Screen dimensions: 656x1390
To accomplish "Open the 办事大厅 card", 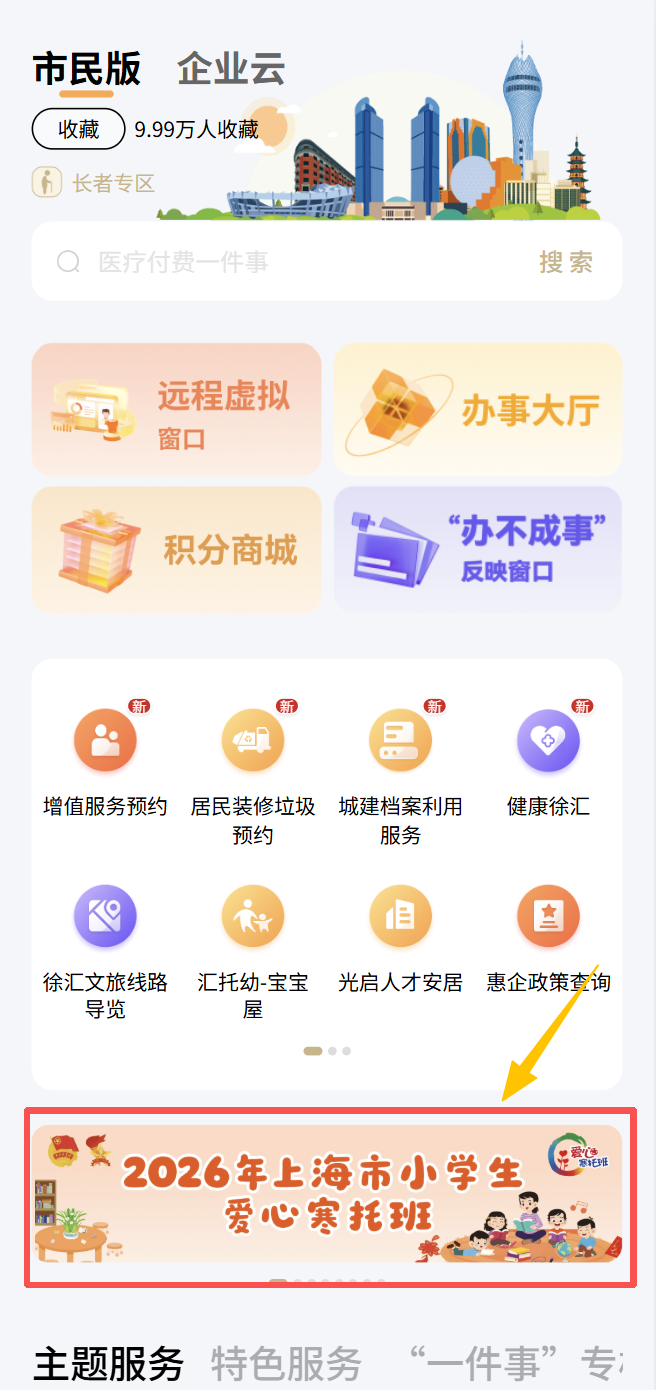I will coord(478,409).
